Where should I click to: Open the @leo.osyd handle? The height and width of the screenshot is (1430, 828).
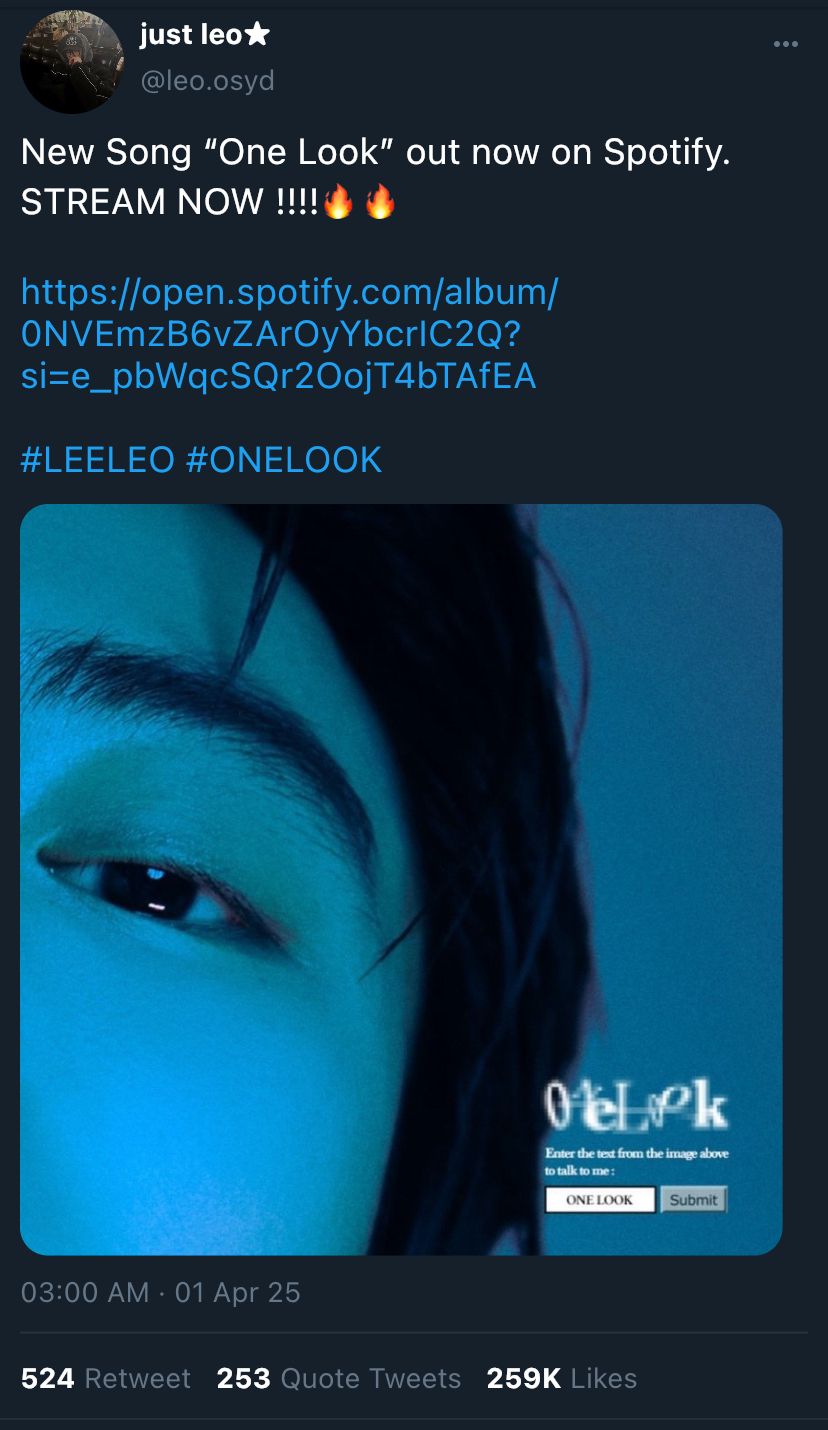(207, 81)
